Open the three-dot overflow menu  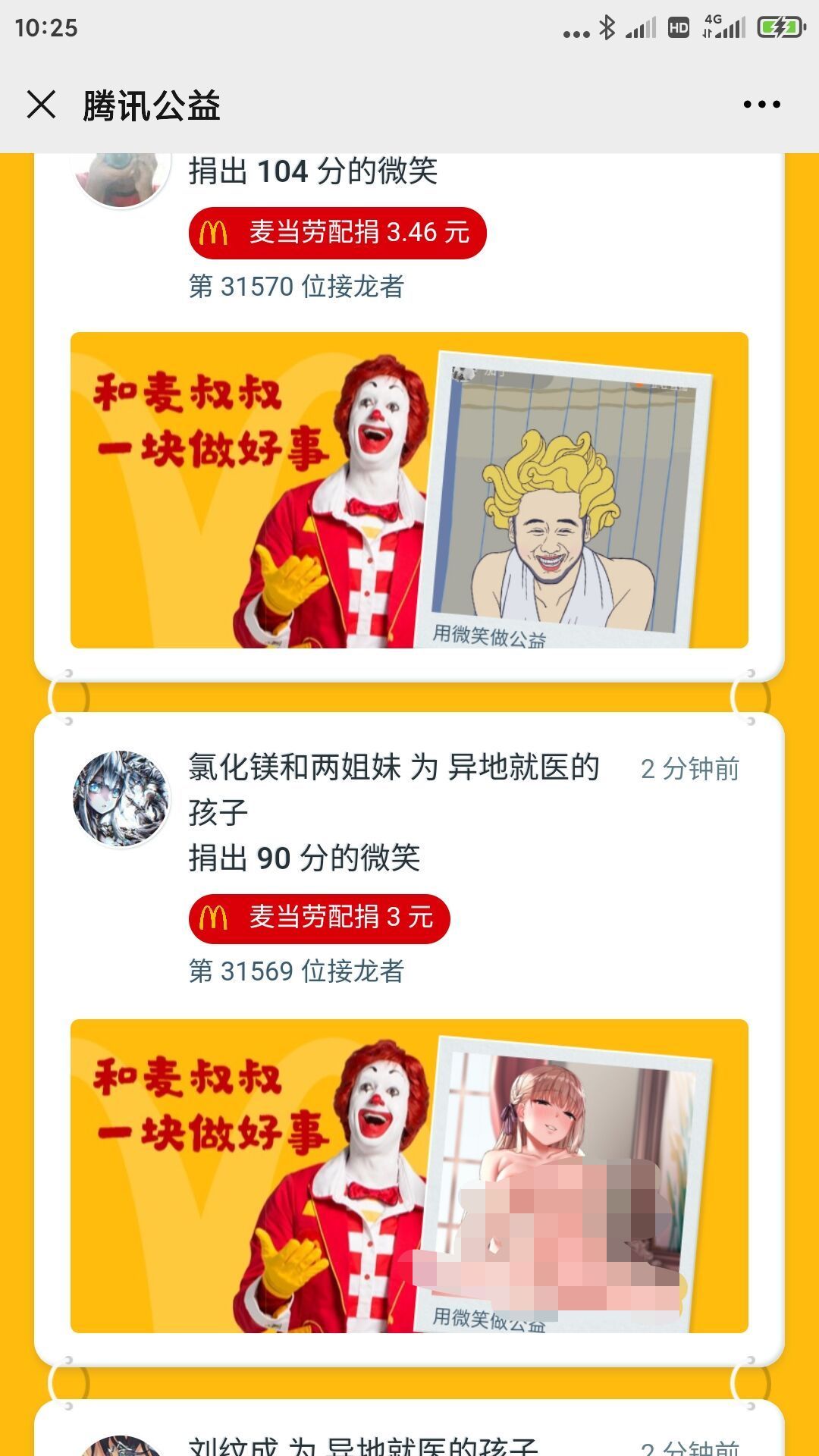click(761, 105)
